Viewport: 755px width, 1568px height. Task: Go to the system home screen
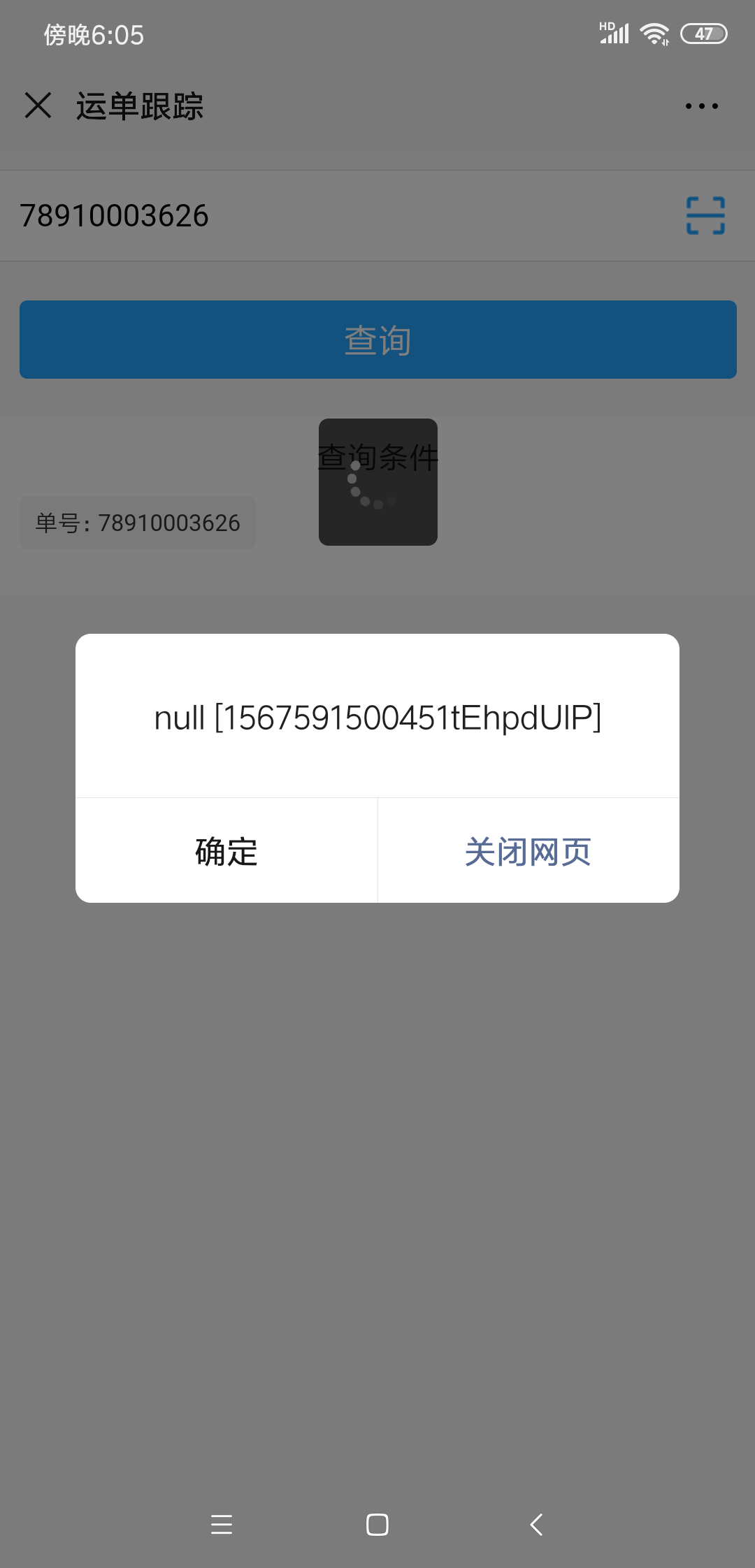click(x=377, y=1524)
